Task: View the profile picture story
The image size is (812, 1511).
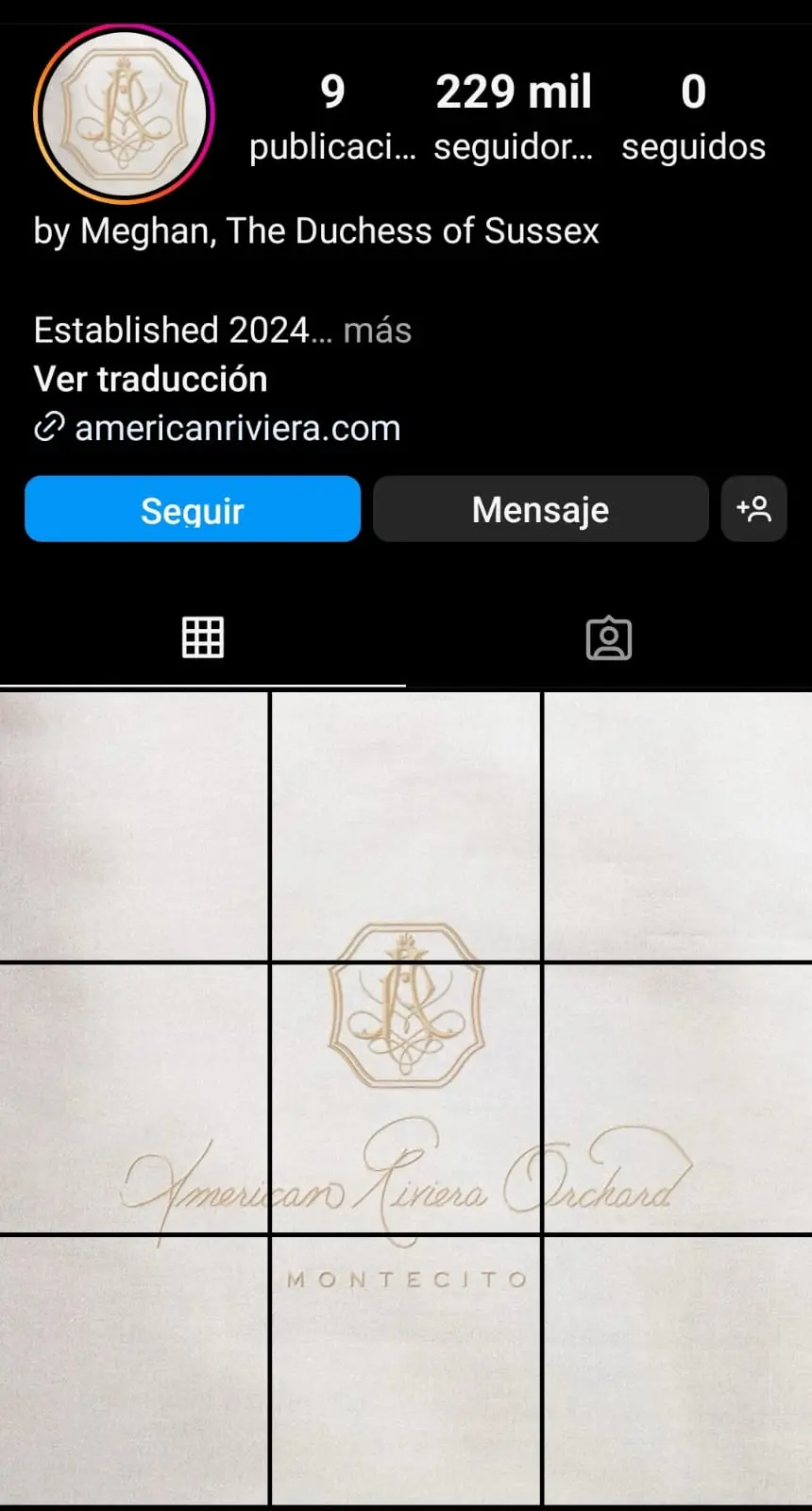Action: (124, 114)
